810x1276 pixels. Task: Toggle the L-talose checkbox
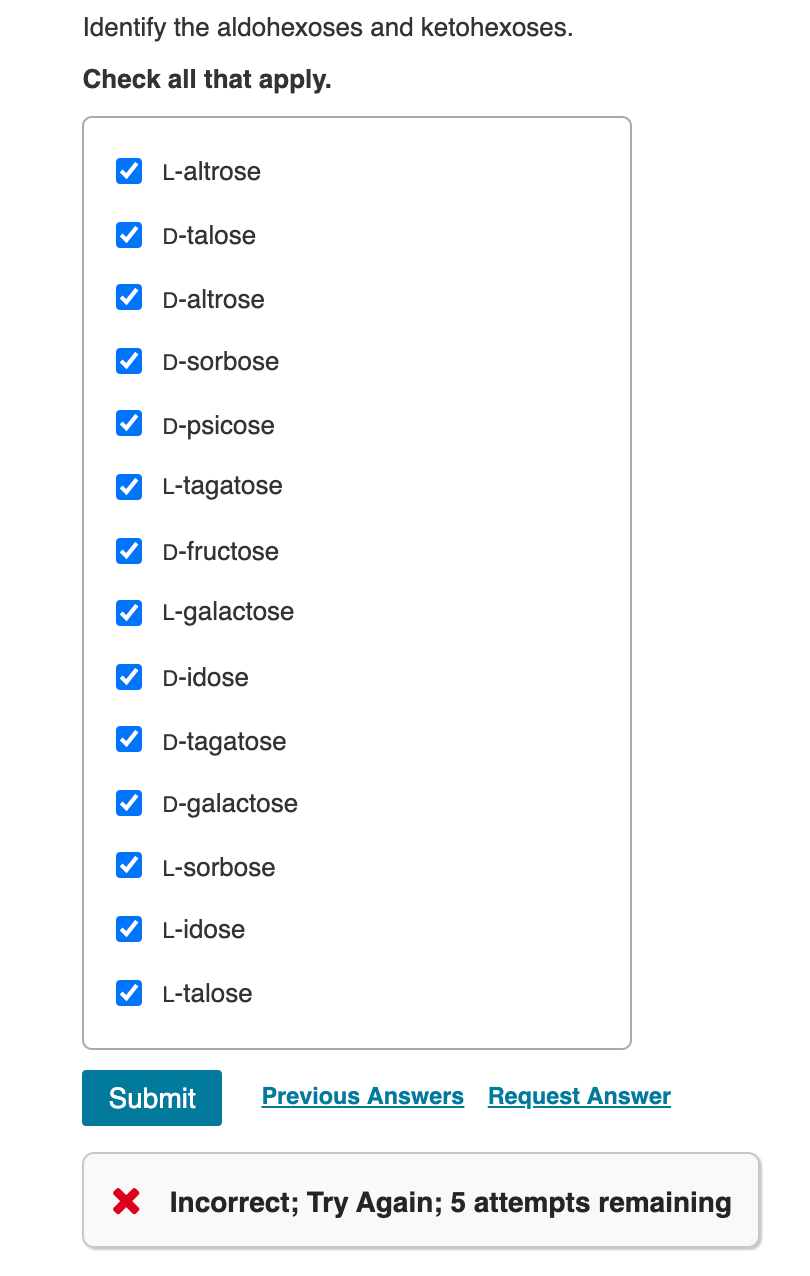[129, 993]
